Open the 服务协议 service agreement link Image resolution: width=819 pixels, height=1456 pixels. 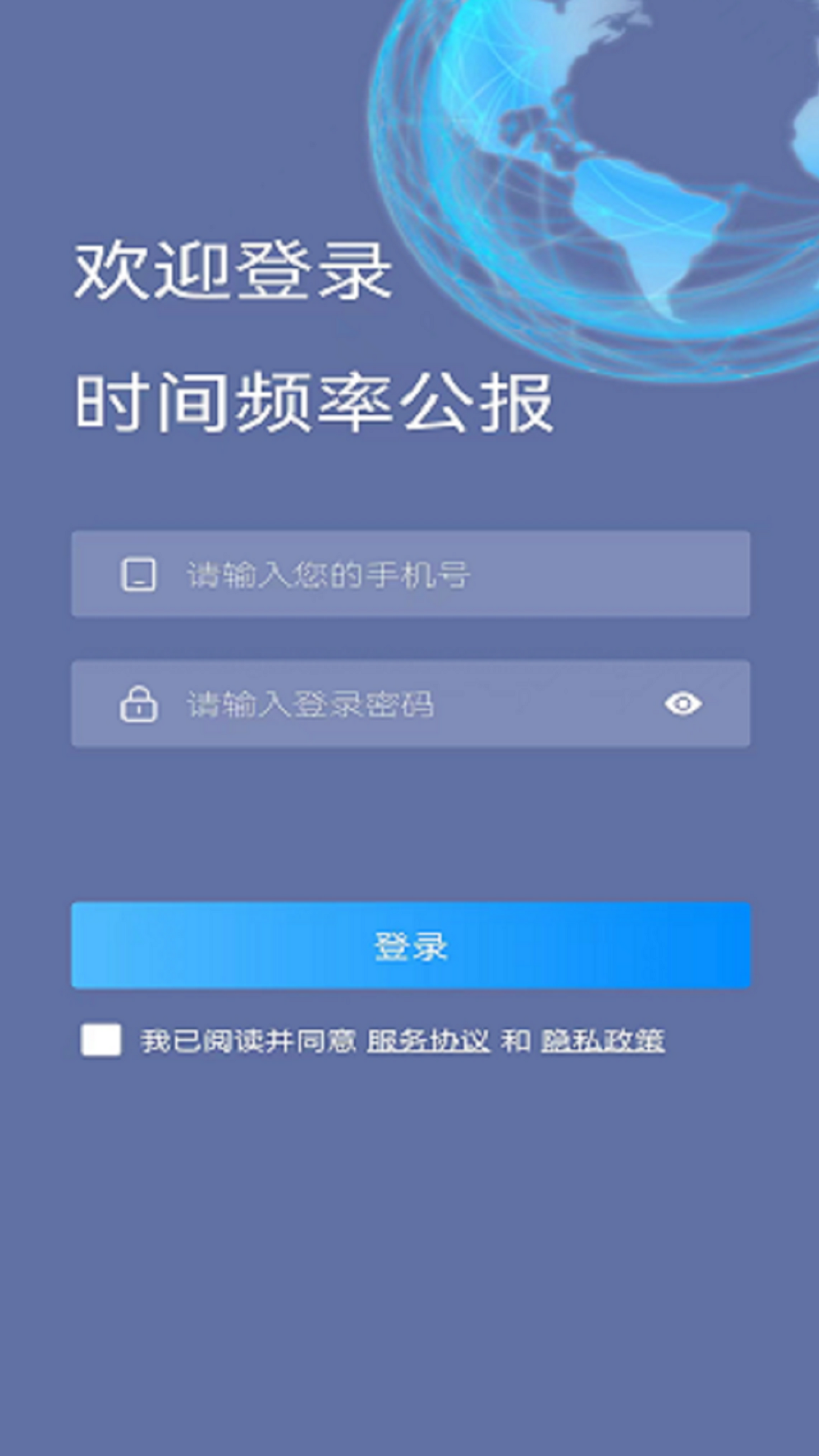click(428, 1040)
